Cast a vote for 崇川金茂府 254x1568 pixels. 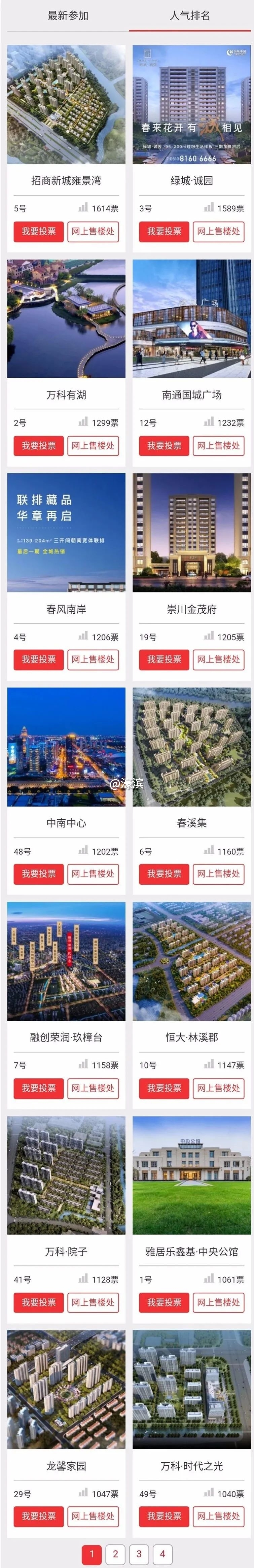tap(164, 659)
